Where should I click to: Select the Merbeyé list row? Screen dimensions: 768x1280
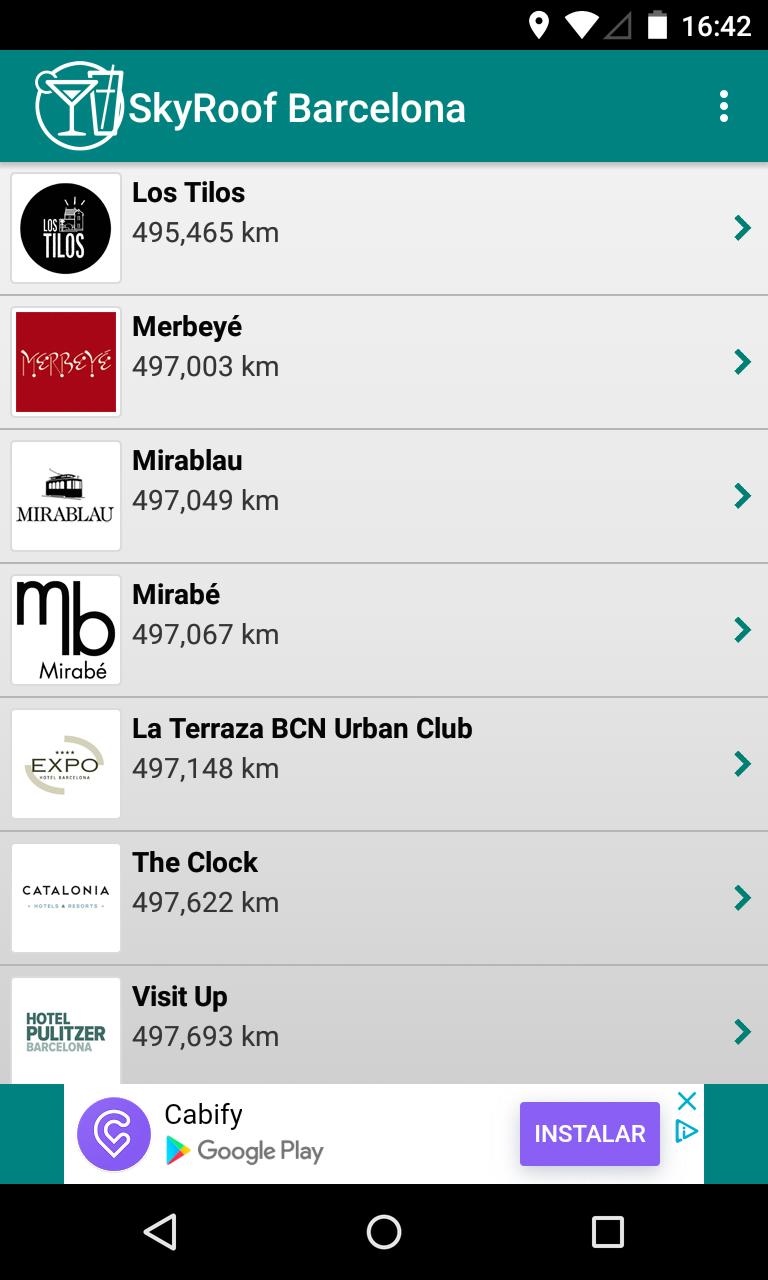(384, 362)
